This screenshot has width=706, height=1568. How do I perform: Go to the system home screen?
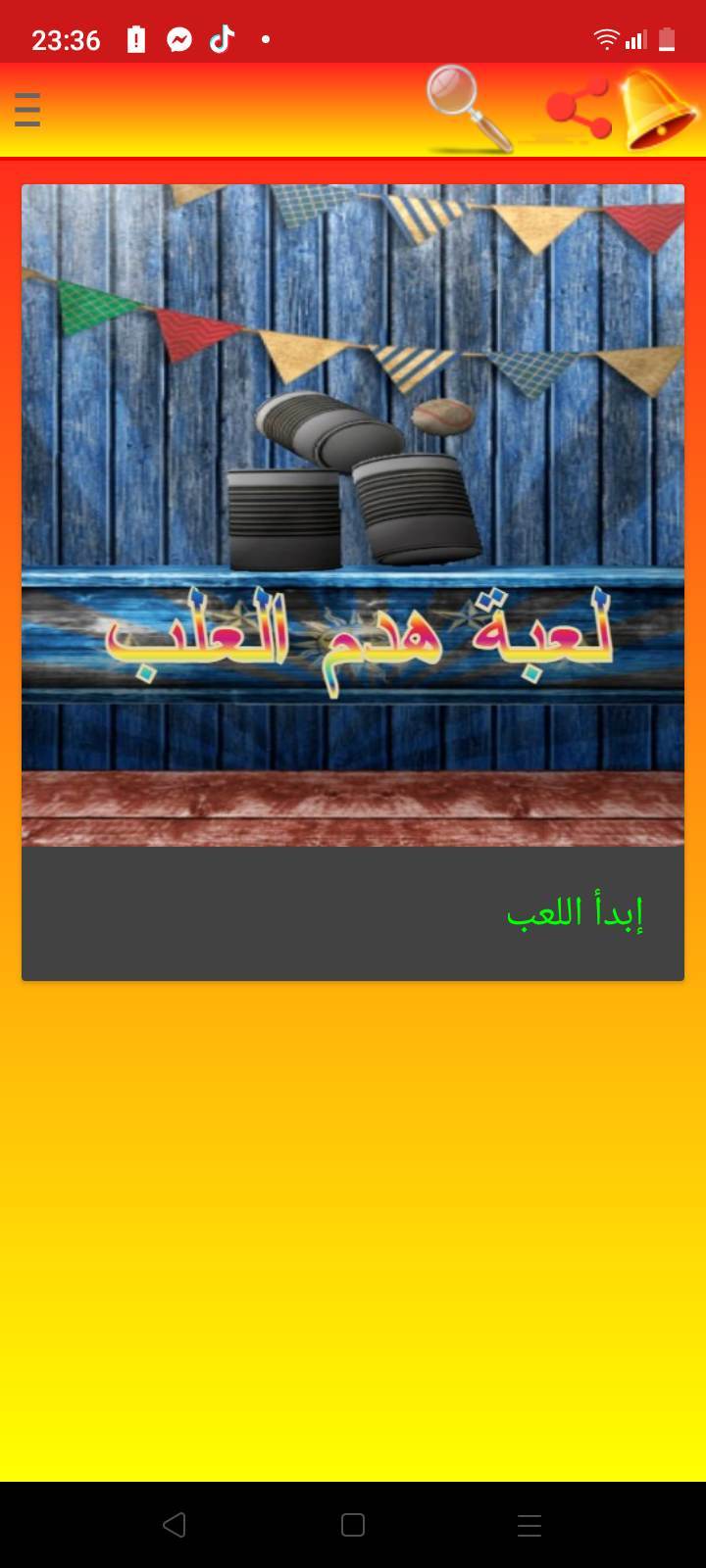pos(353,1525)
